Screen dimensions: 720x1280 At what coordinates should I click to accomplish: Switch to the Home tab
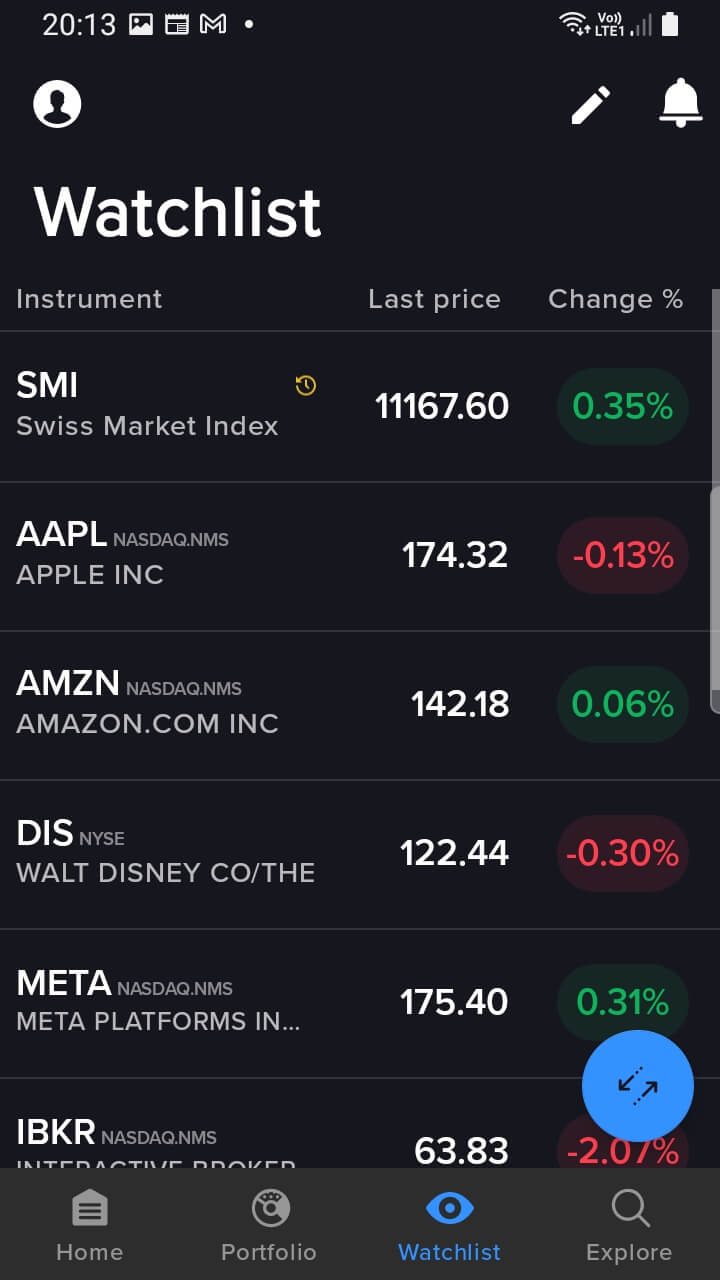90,1226
